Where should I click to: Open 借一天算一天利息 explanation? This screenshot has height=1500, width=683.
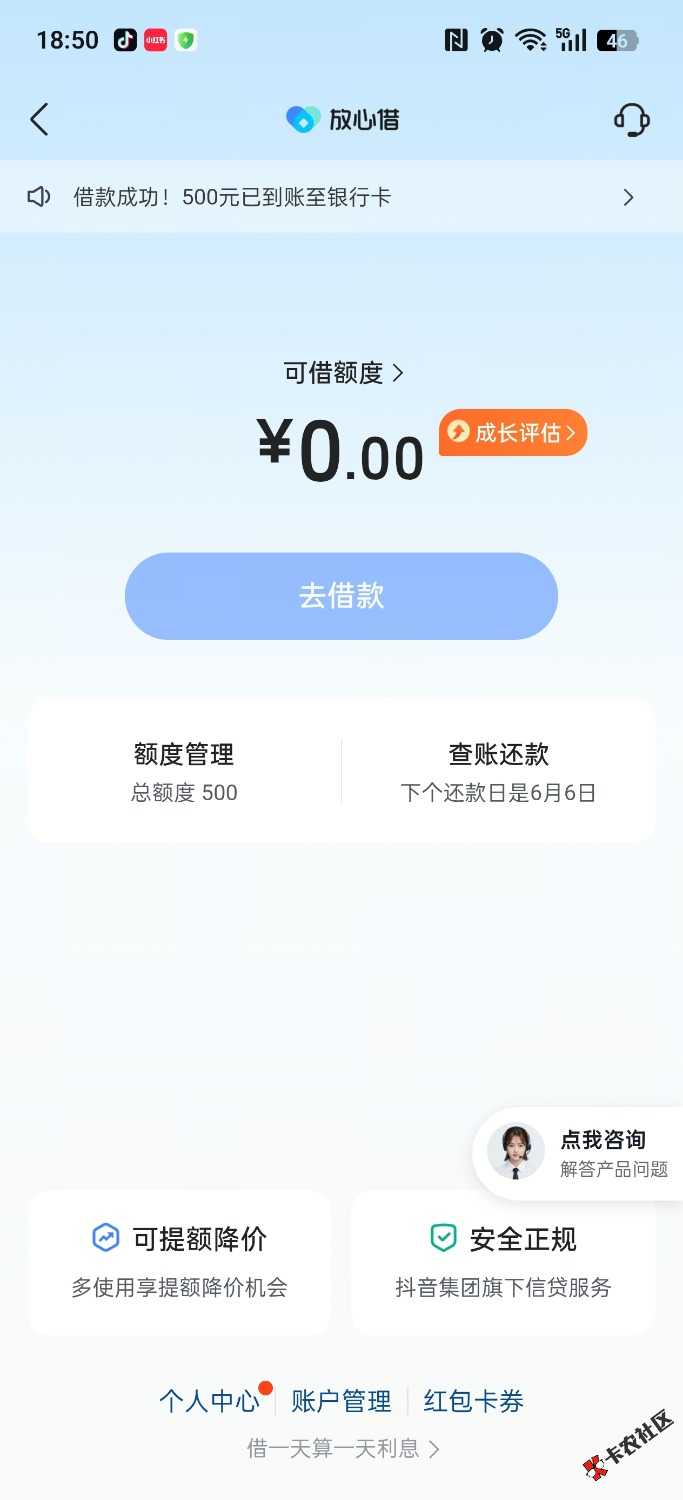tap(342, 1448)
